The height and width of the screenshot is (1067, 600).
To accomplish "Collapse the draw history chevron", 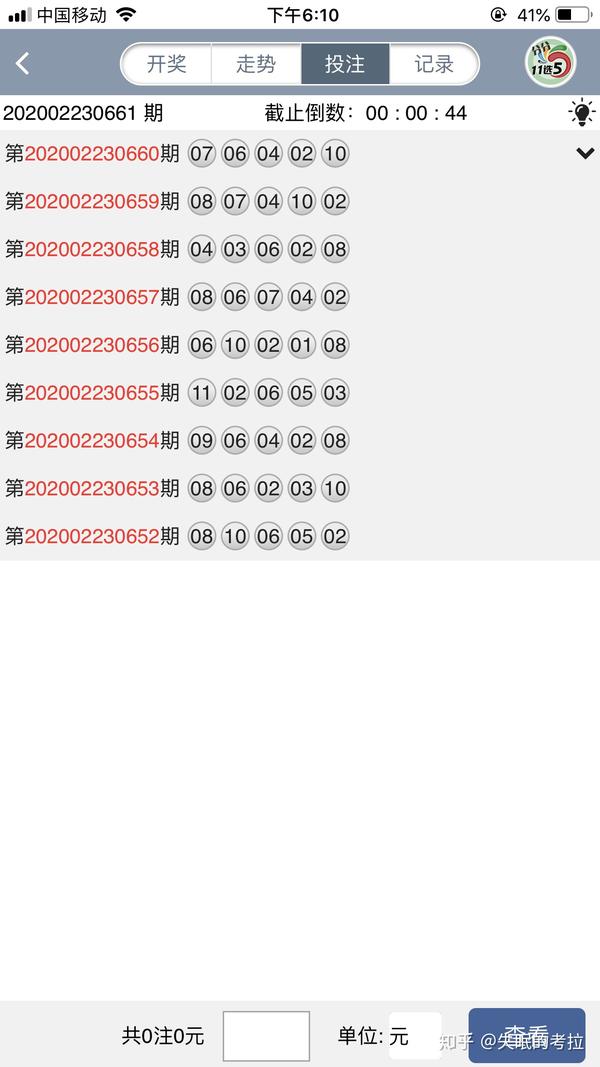I will pos(585,153).
